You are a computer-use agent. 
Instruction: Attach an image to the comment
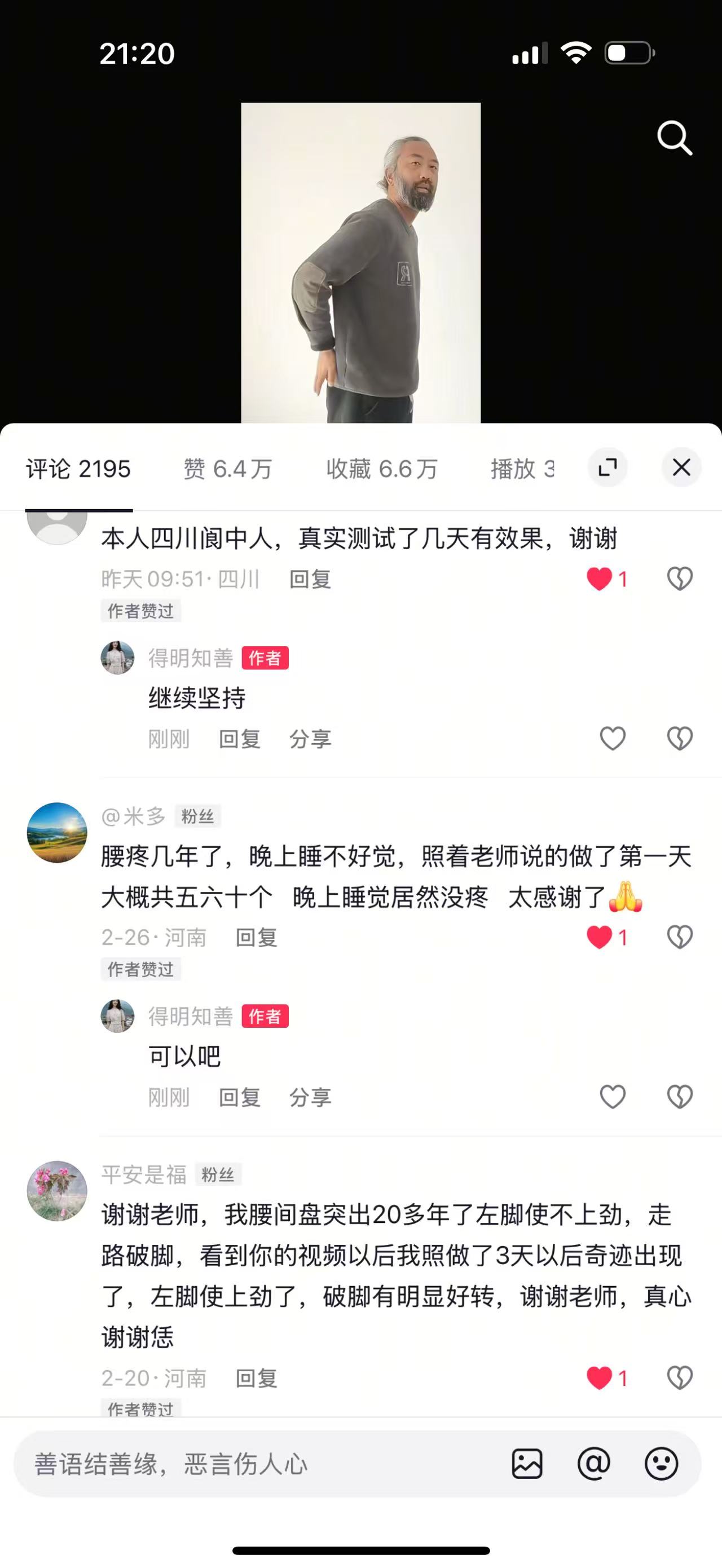point(527,1464)
